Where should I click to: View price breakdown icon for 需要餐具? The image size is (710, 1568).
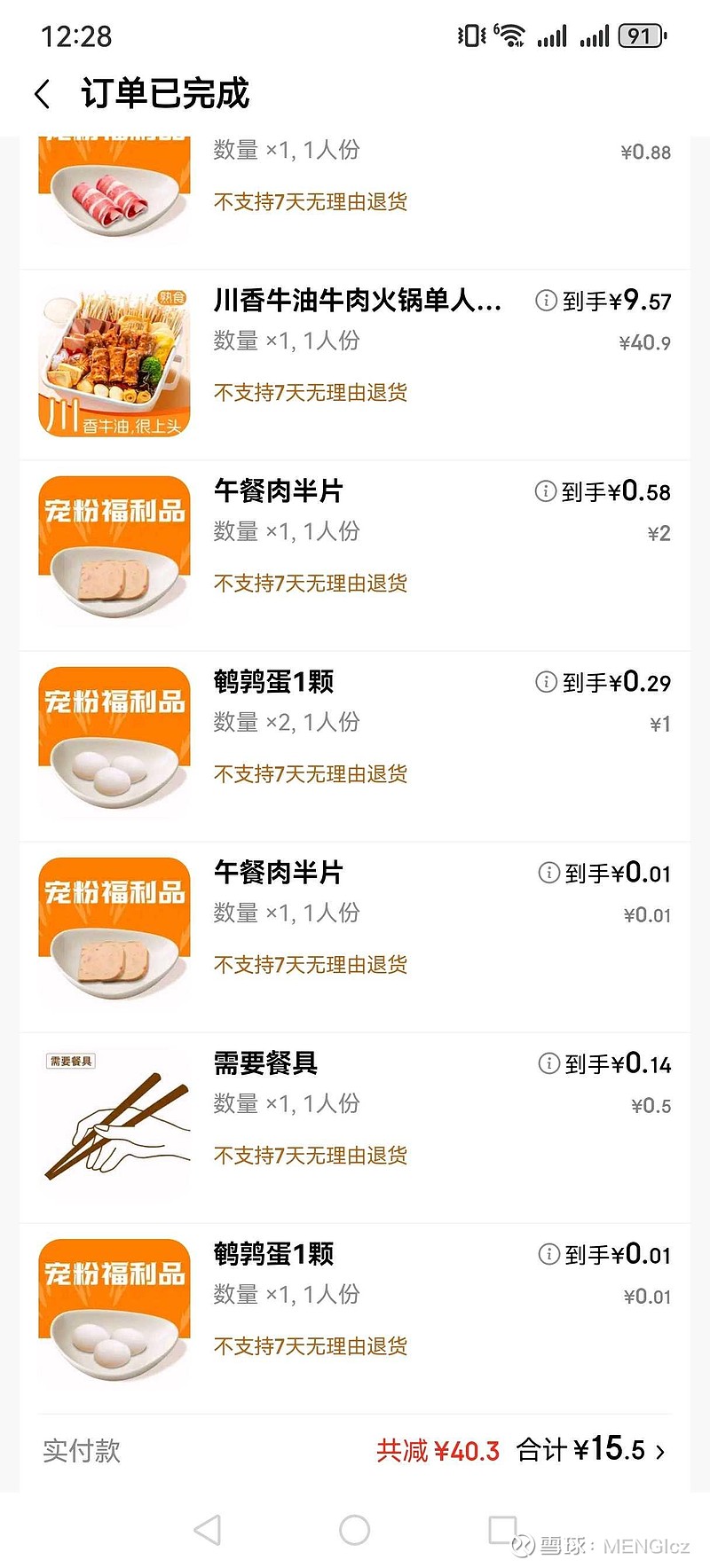click(549, 1063)
